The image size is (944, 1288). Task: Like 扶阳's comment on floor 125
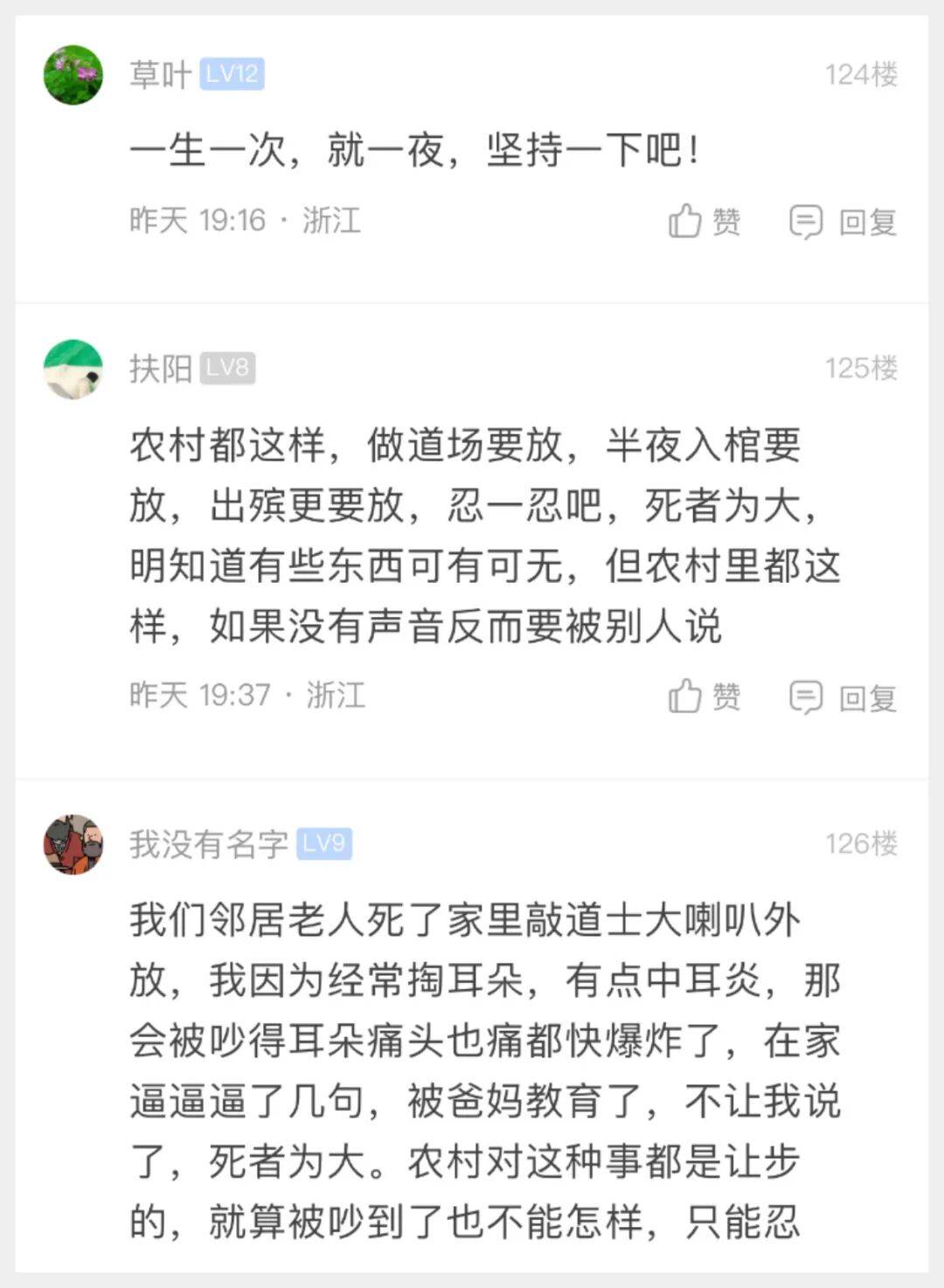pyautogui.click(x=705, y=697)
